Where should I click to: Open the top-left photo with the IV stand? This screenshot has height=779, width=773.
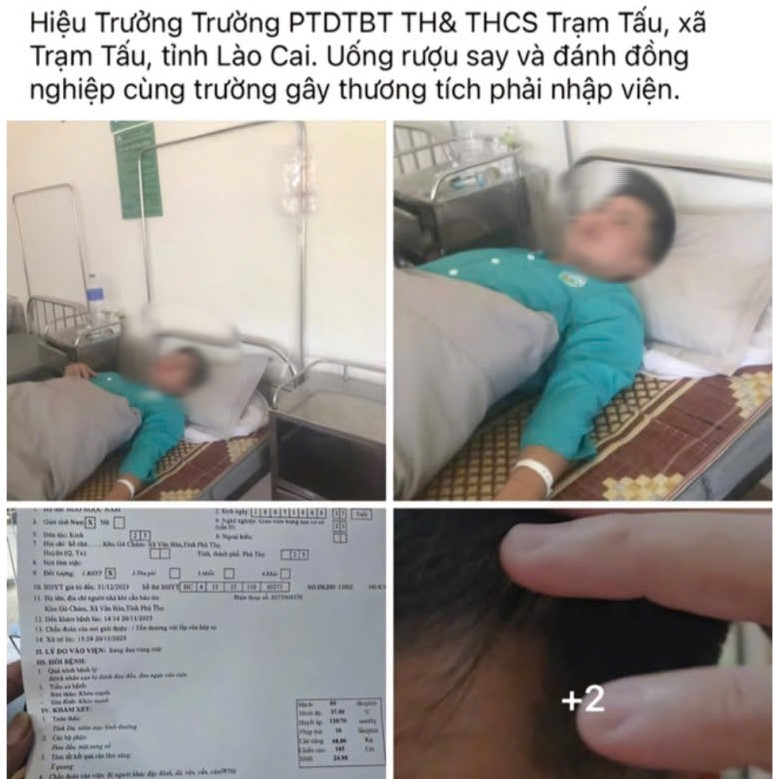[196, 310]
